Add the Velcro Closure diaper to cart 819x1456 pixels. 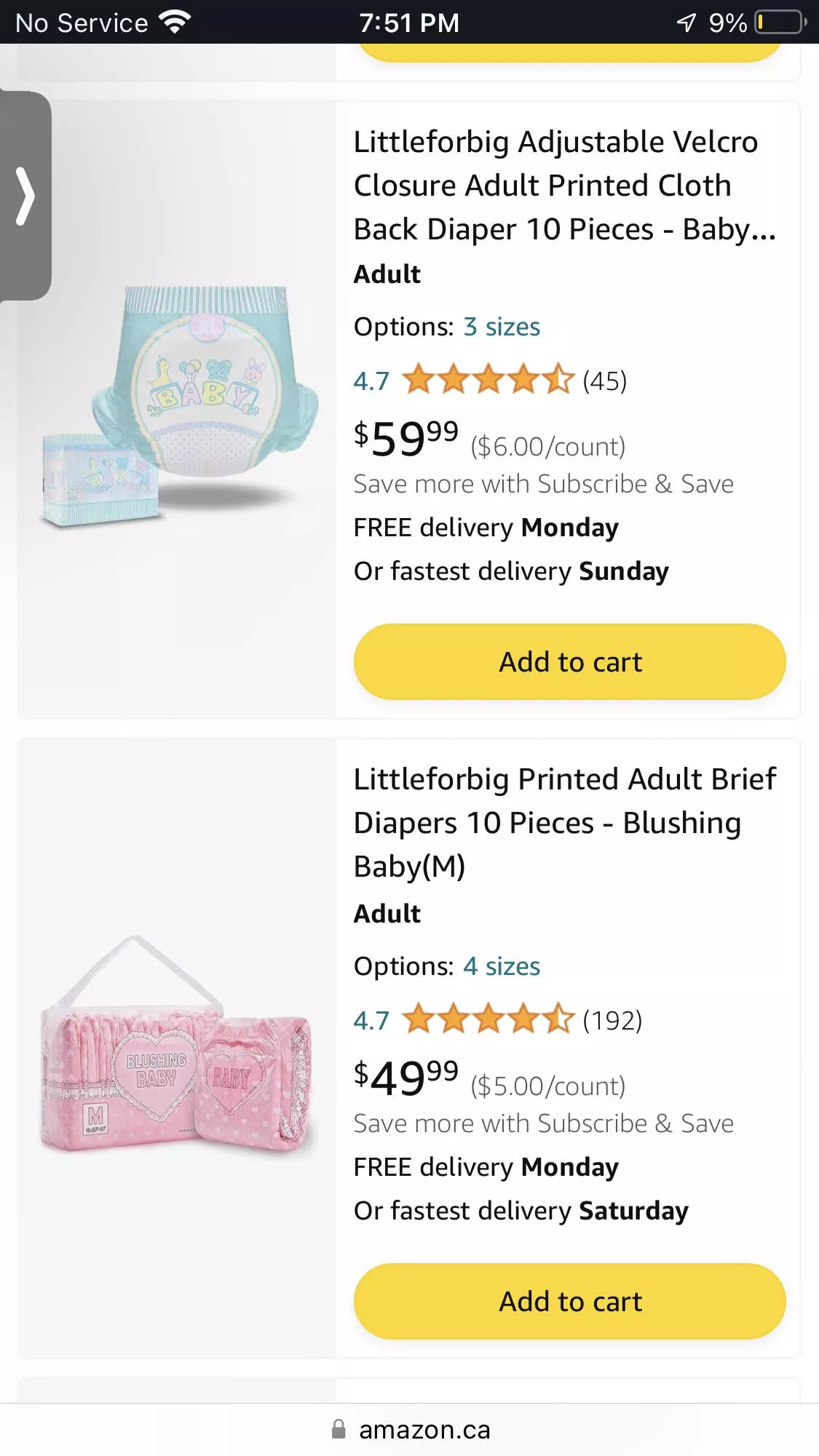[569, 661]
